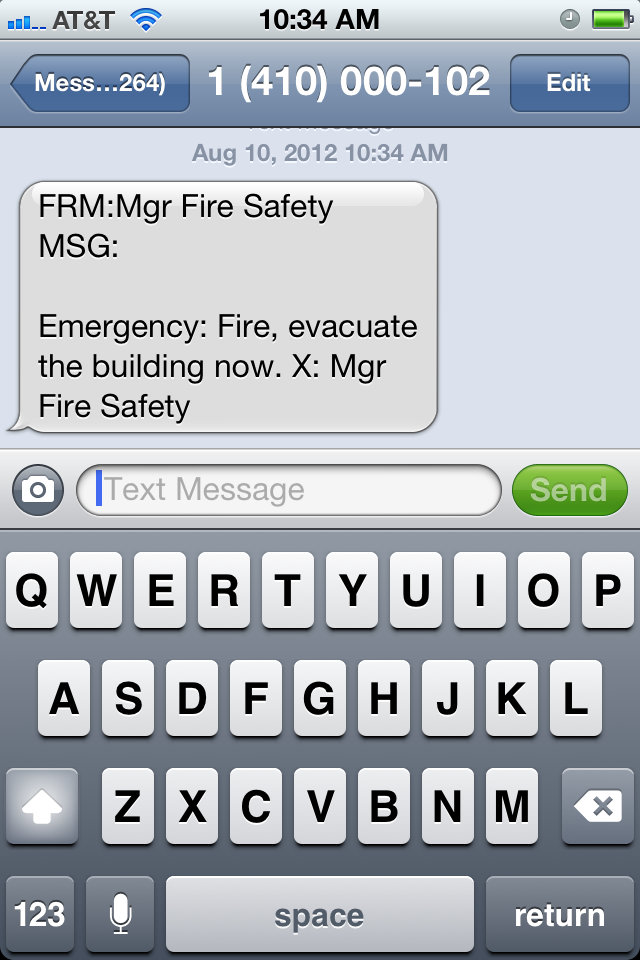This screenshot has height=960, width=640.
Task: Open the camera attachment icon
Action: (38, 490)
